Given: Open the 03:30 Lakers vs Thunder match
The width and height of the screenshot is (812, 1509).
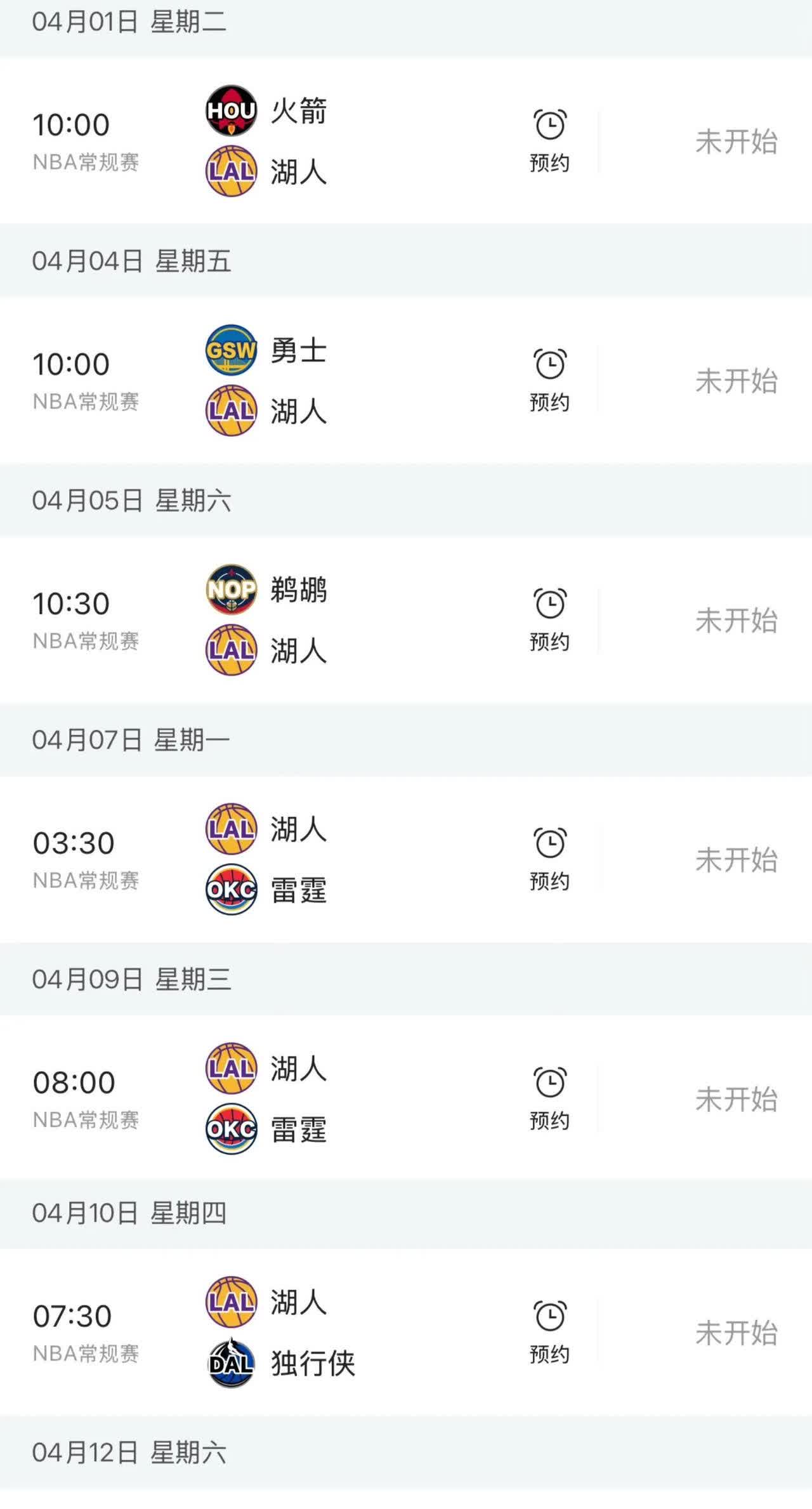Looking at the screenshot, I should (406, 859).
